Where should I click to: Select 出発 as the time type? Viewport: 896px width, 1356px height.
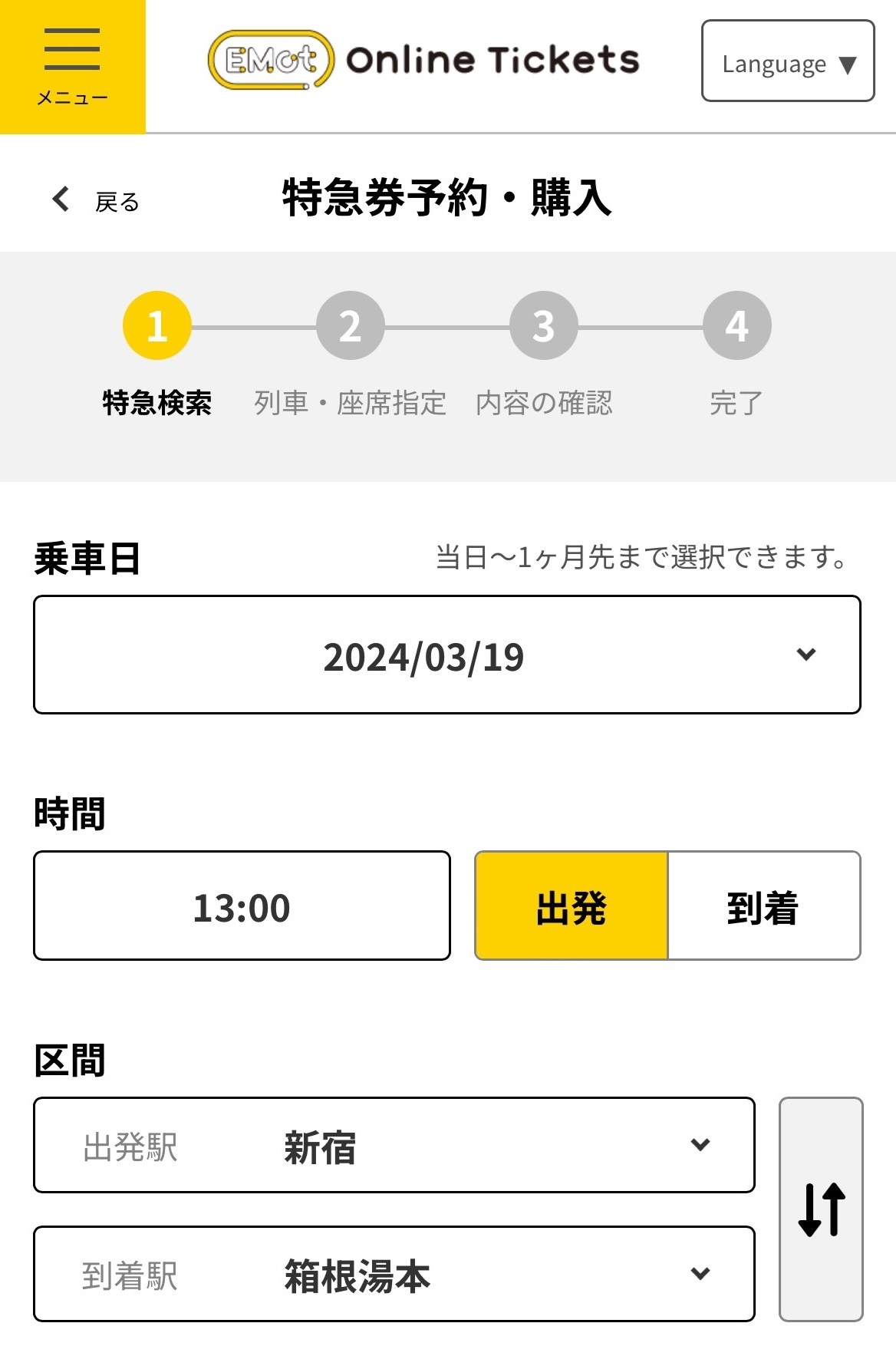572,906
